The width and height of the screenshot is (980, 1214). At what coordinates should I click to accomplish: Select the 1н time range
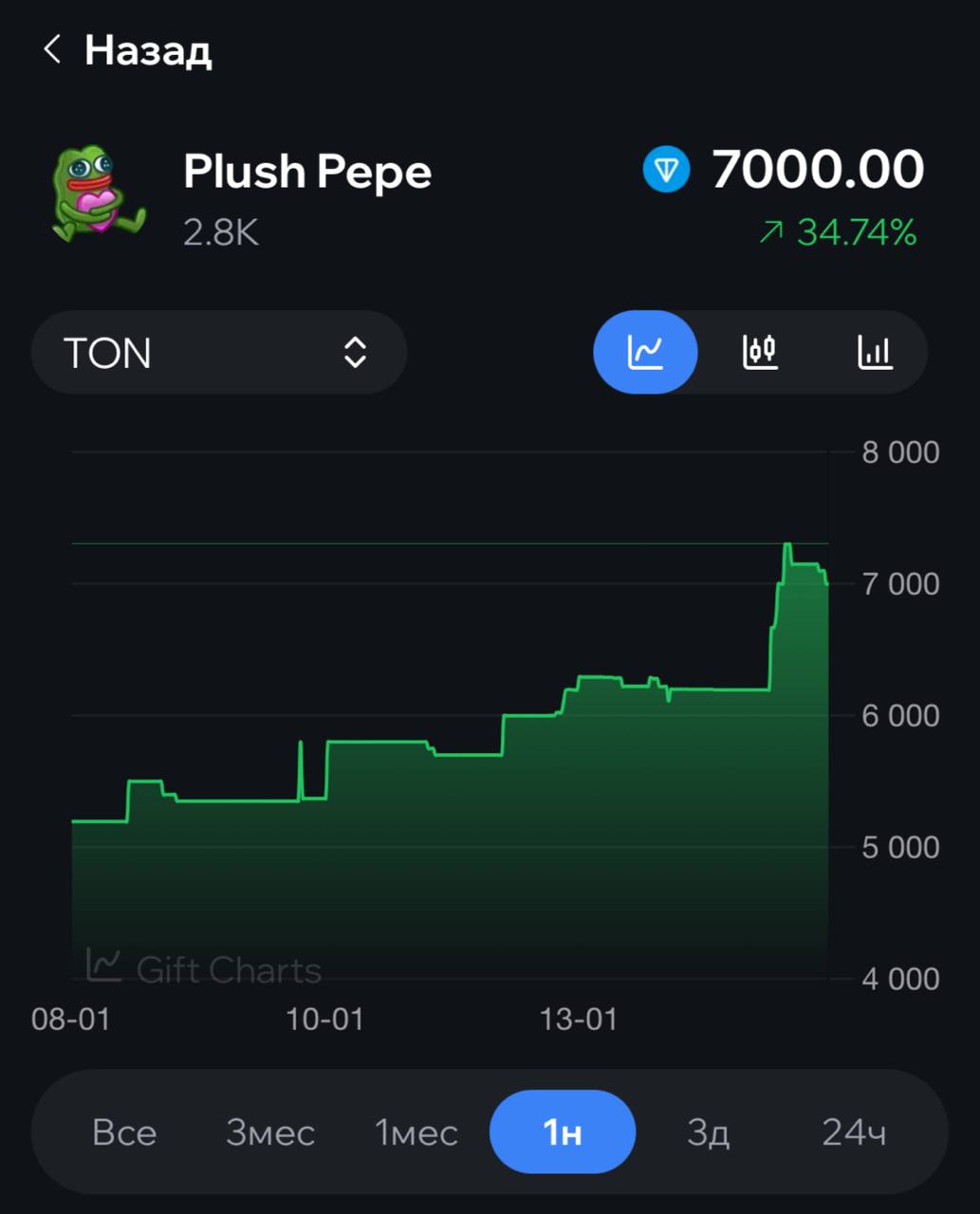coord(563,1132)
